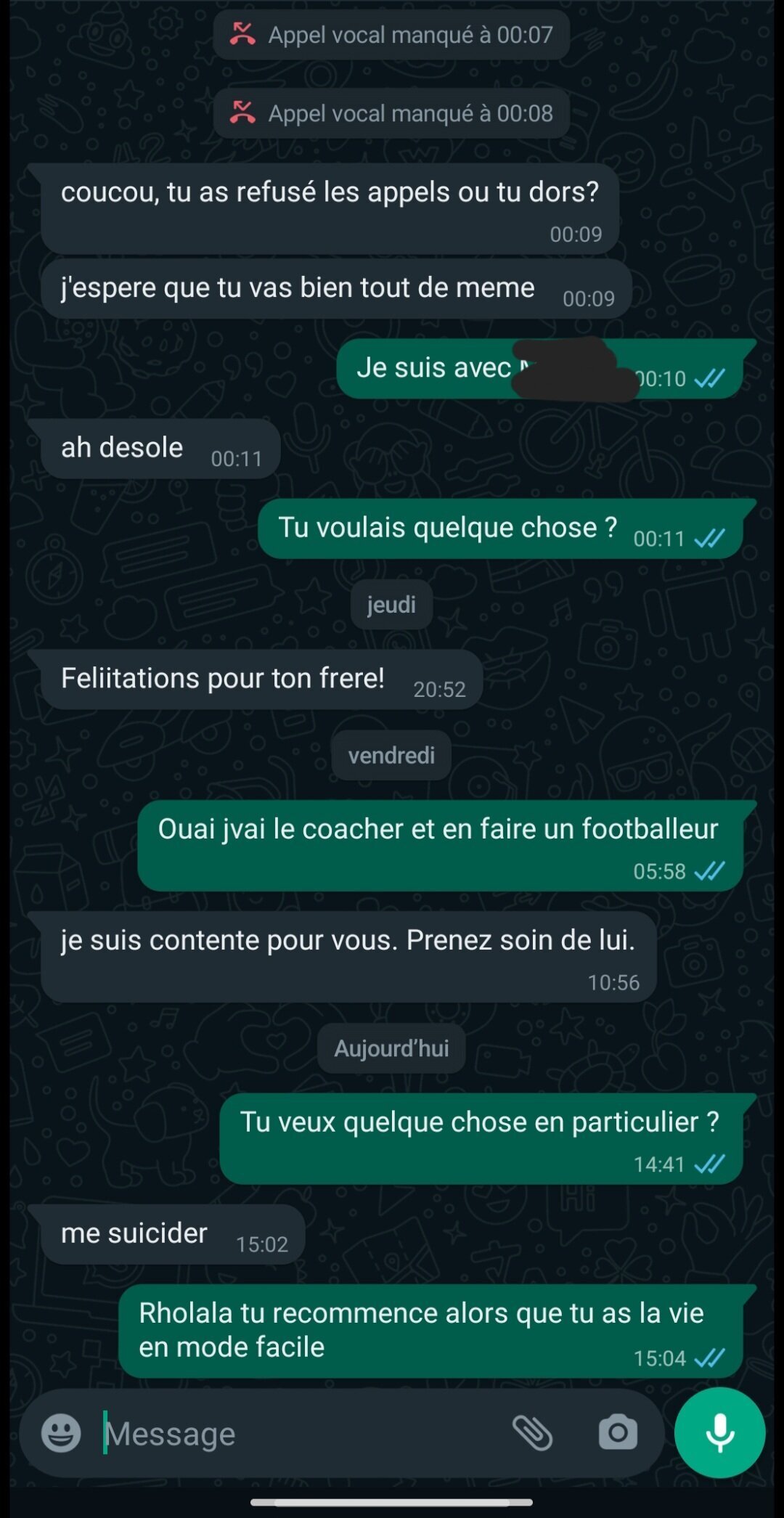
Task: Open the camera to send a photo
Action: (x=618, y=1433)
